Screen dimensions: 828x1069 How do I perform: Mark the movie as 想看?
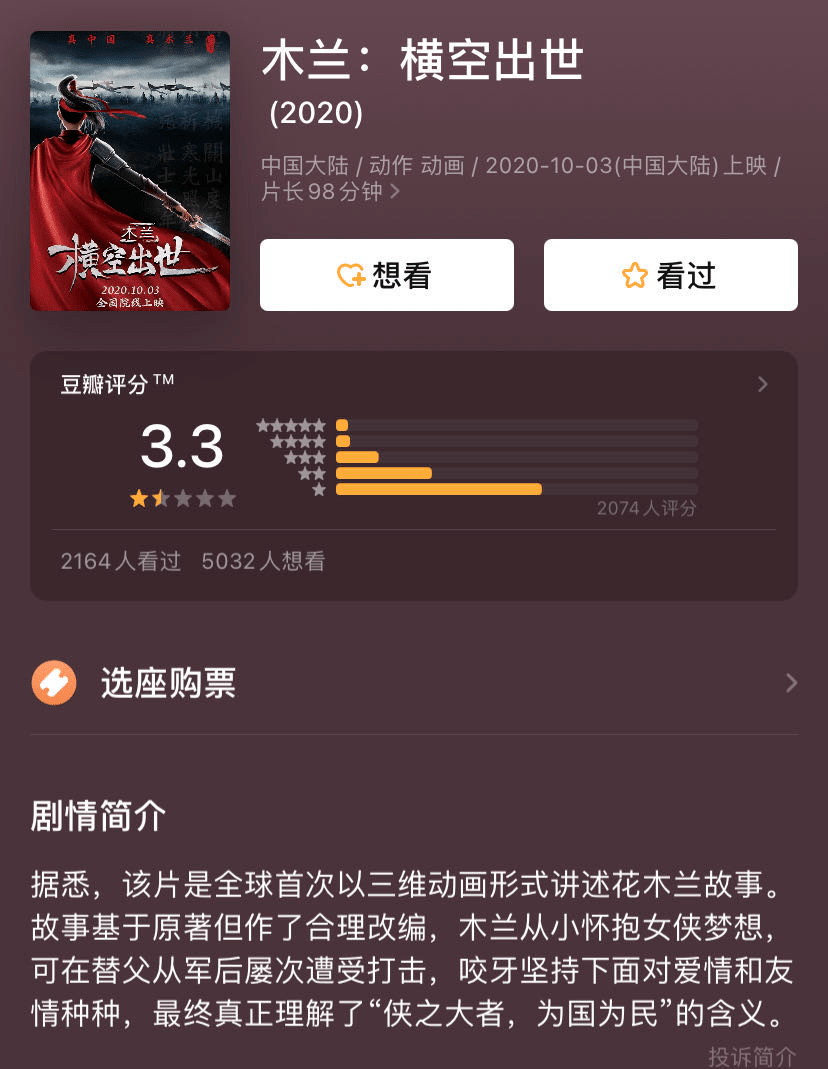coord(387,275)
